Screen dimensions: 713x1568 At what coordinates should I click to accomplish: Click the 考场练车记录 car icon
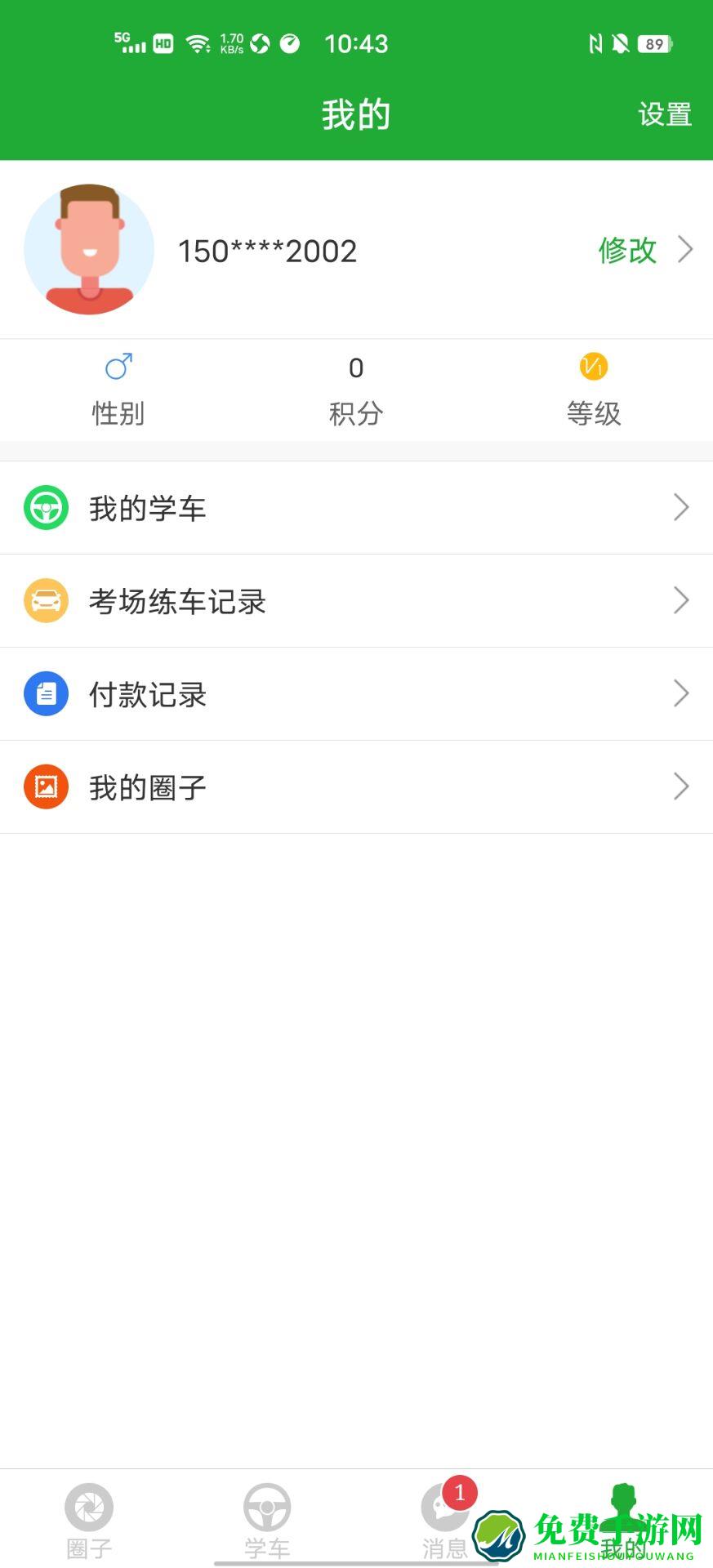click(x=47, y=600)
